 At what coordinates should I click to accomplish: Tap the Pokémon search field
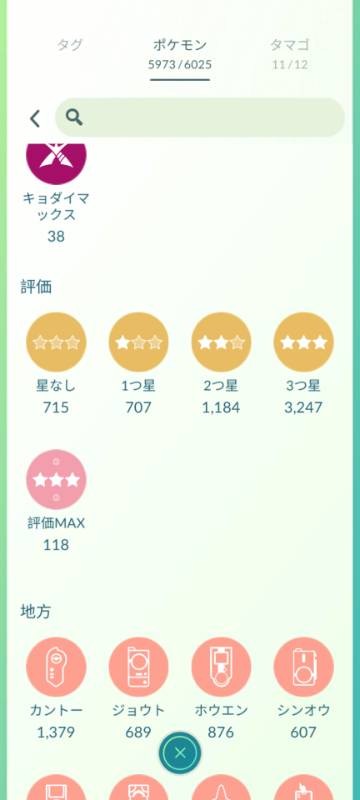tap(199, 118)
